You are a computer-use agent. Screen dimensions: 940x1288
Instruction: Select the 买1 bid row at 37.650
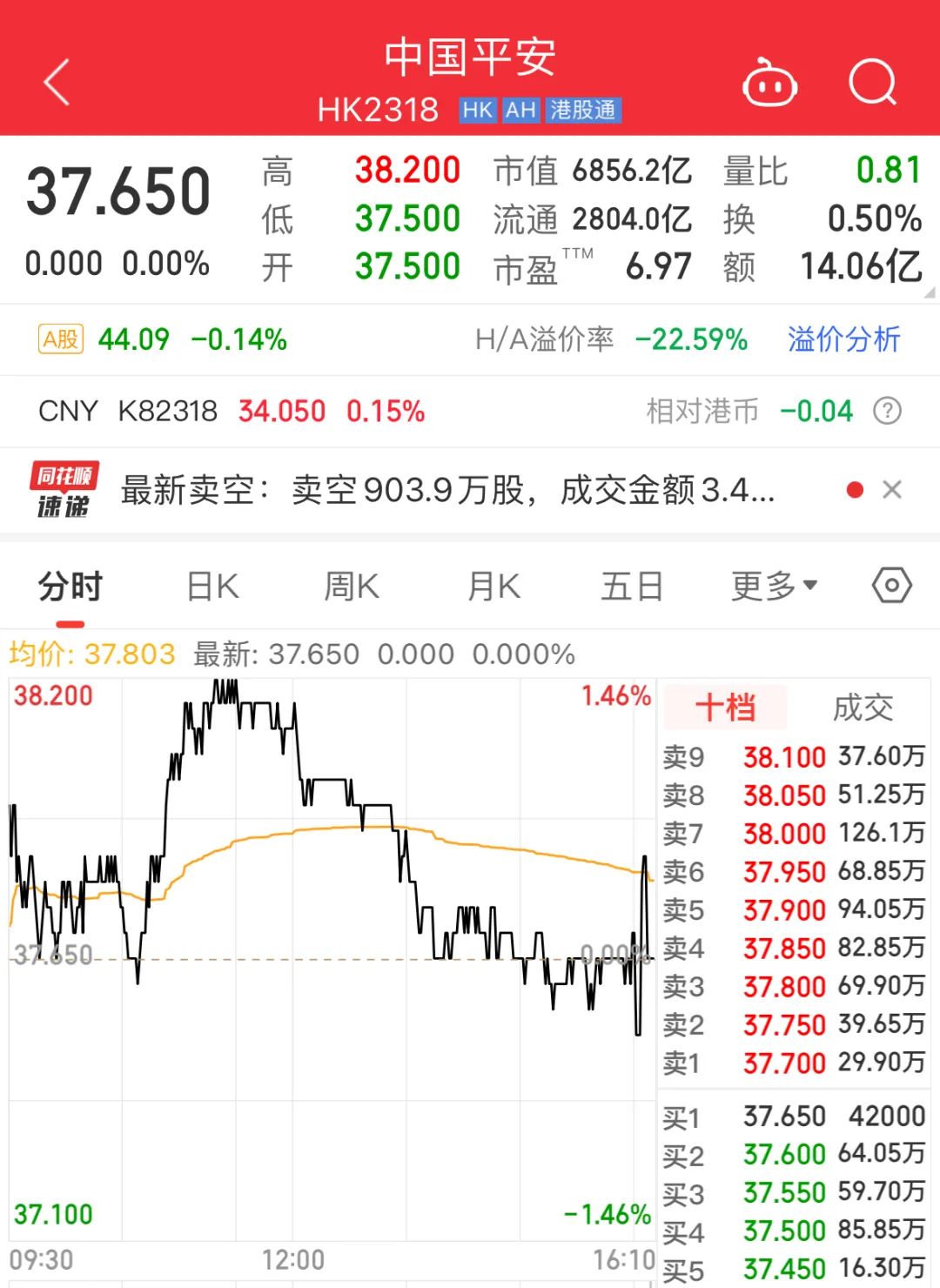coord(783,1116)
